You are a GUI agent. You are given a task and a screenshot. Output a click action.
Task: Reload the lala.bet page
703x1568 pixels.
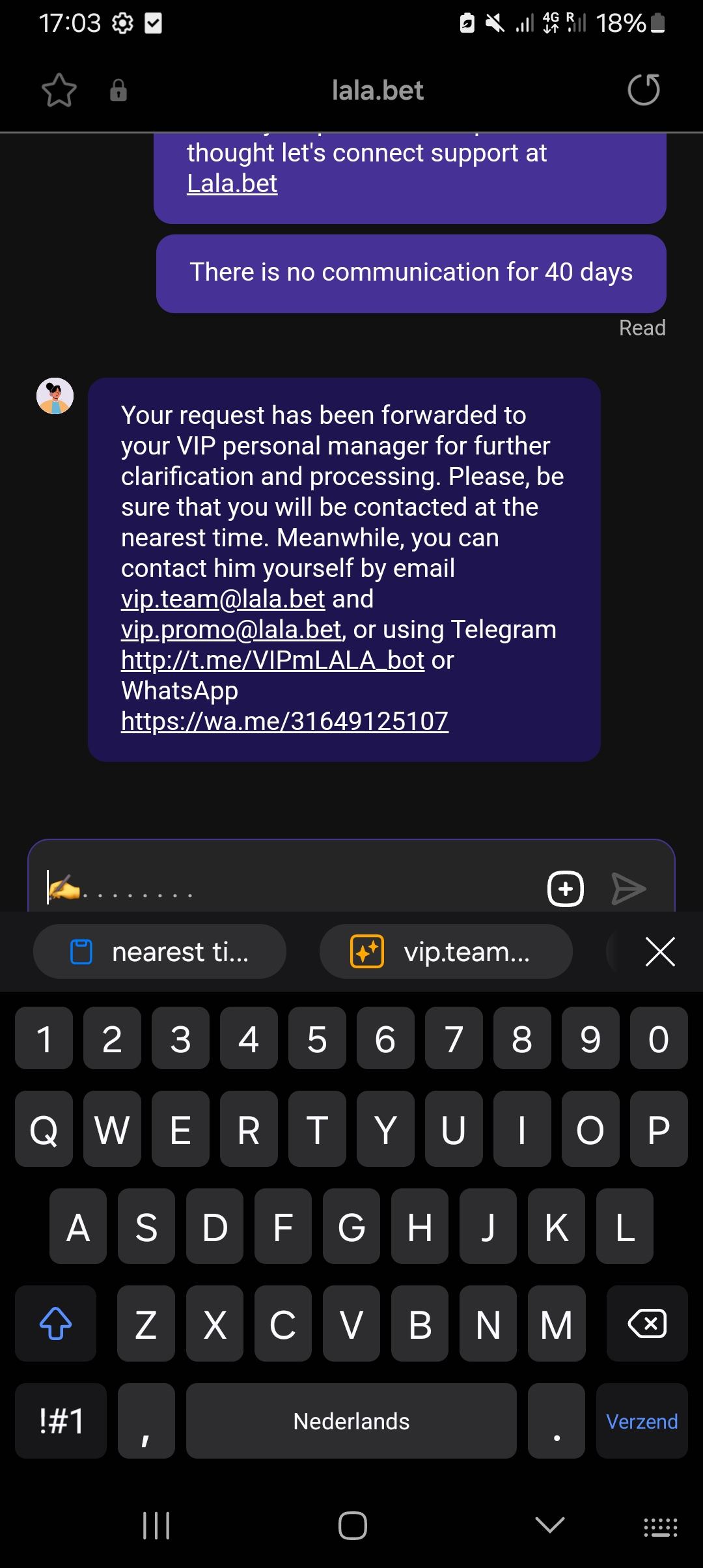pos(643,90)
